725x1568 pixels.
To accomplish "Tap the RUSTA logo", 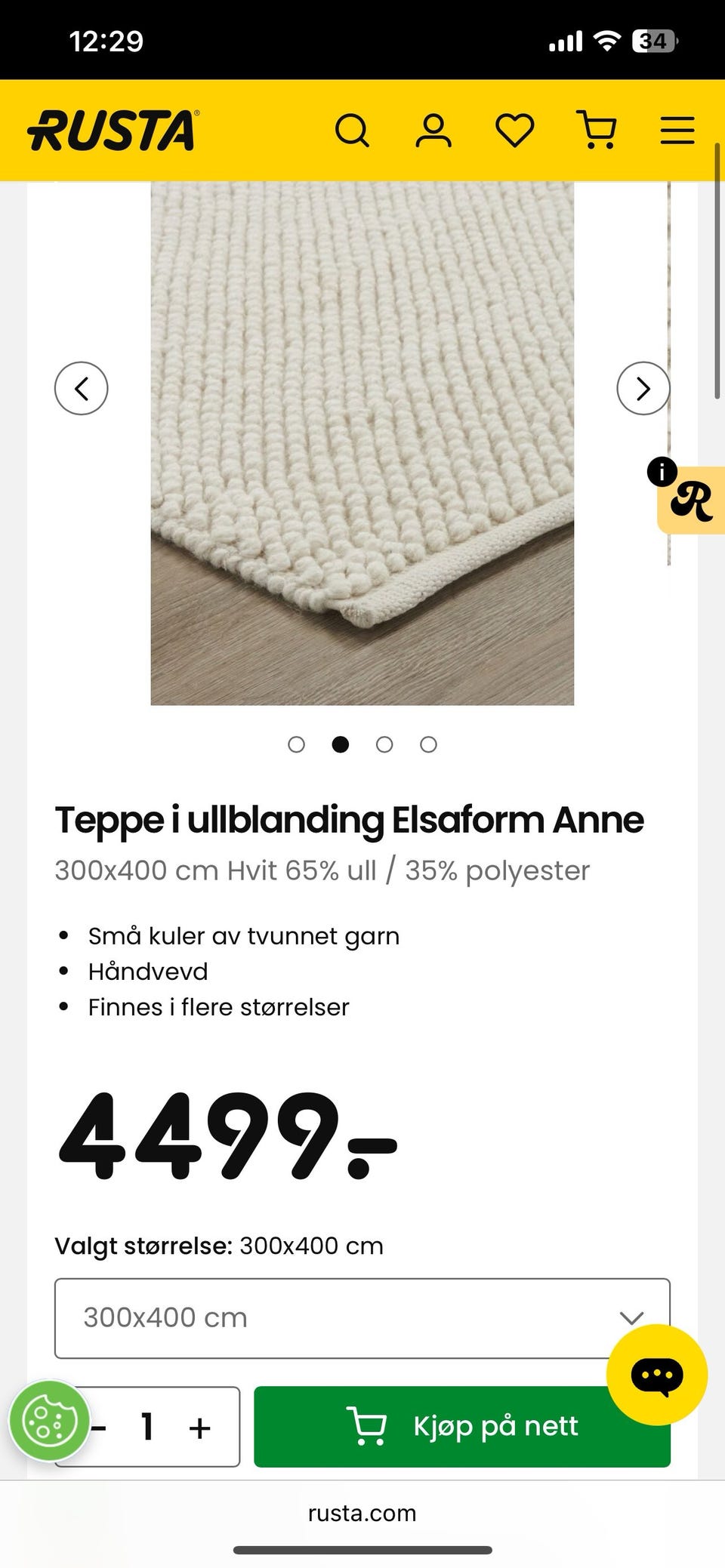I will 112,128.
